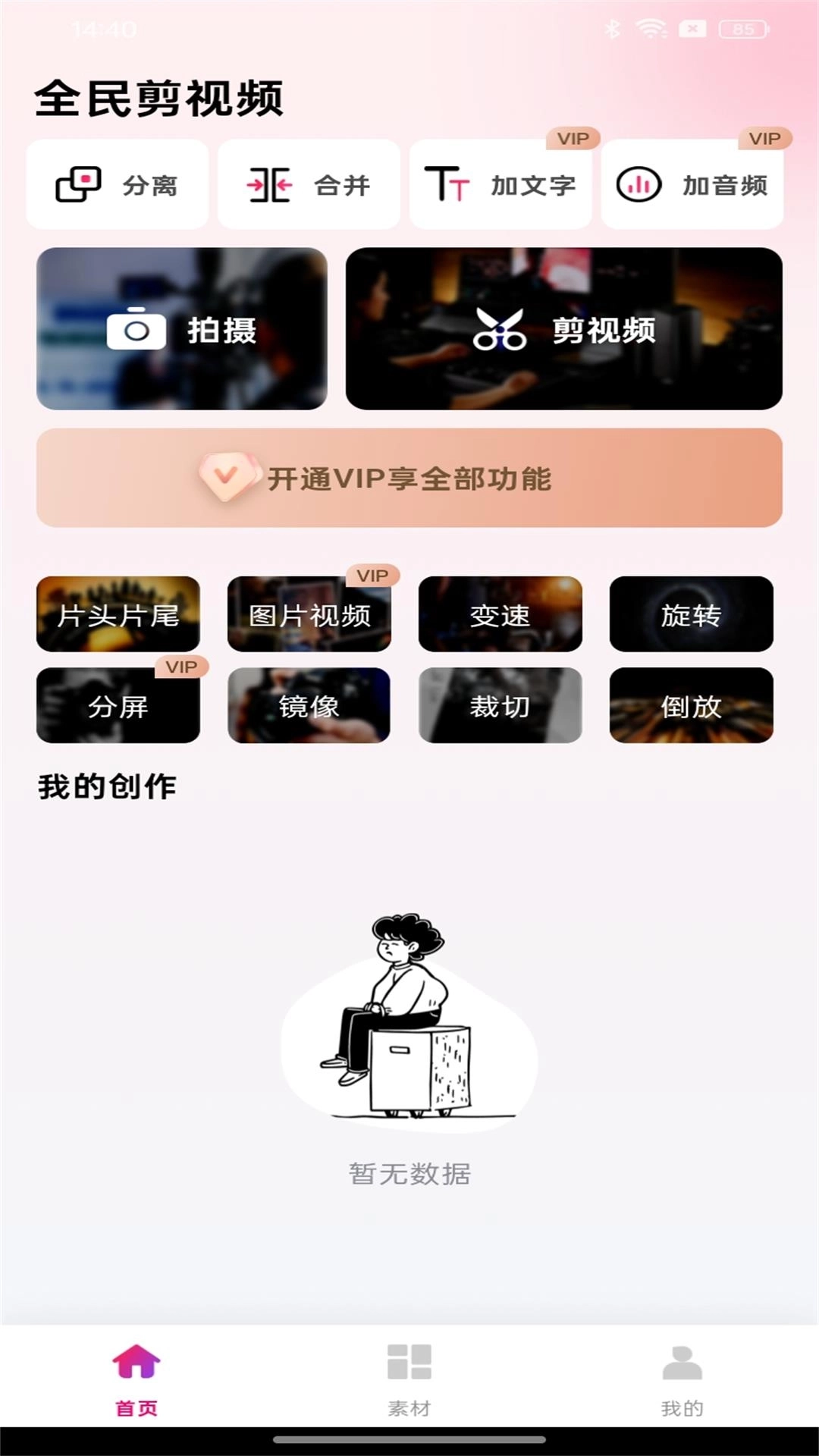The height and width of the screenshot is (1456, 819).
Task: Select the scissors icon for 剪视频
Action: click(x=503, y=328)
